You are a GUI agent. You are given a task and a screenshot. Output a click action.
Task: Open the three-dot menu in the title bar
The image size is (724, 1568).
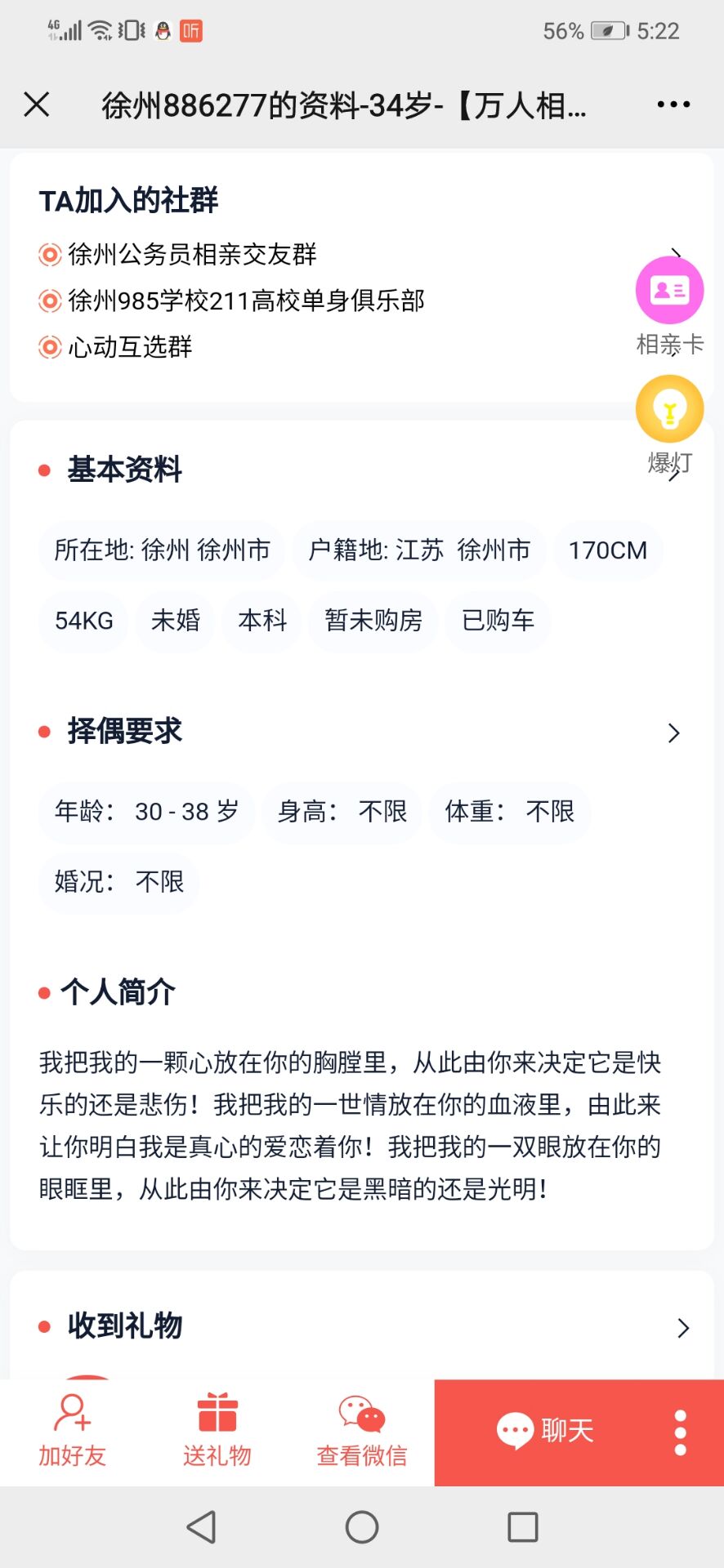673,105
